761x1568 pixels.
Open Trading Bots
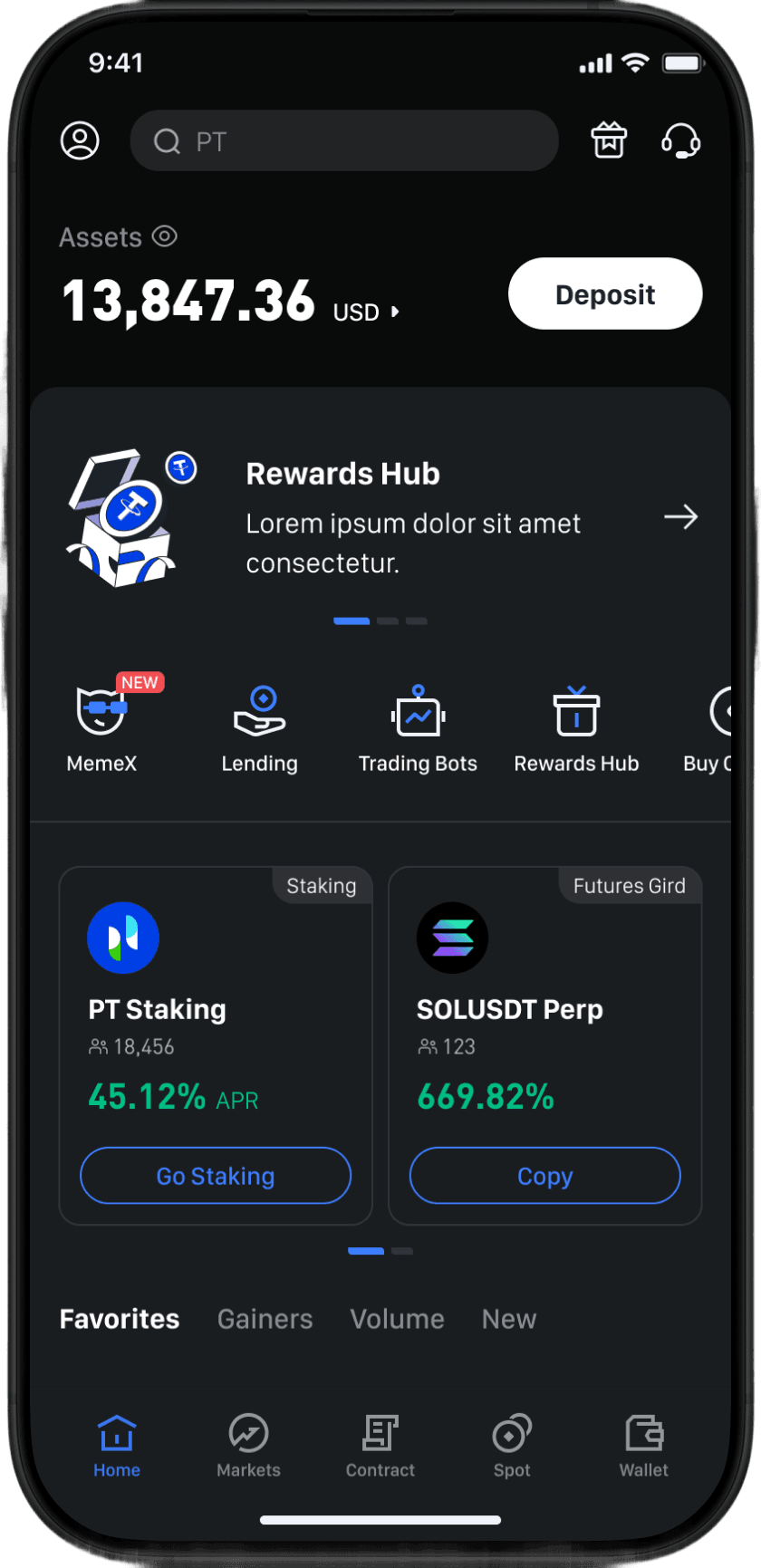click(418, 725)
